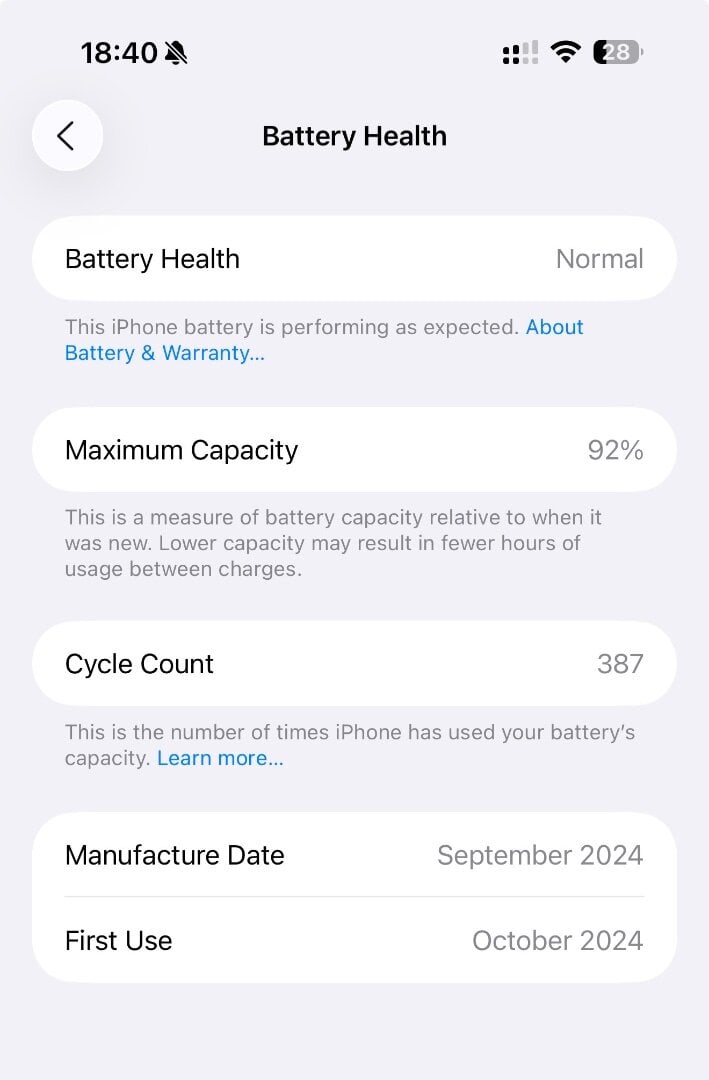Open Learn more about cycle count

point(220,758)
